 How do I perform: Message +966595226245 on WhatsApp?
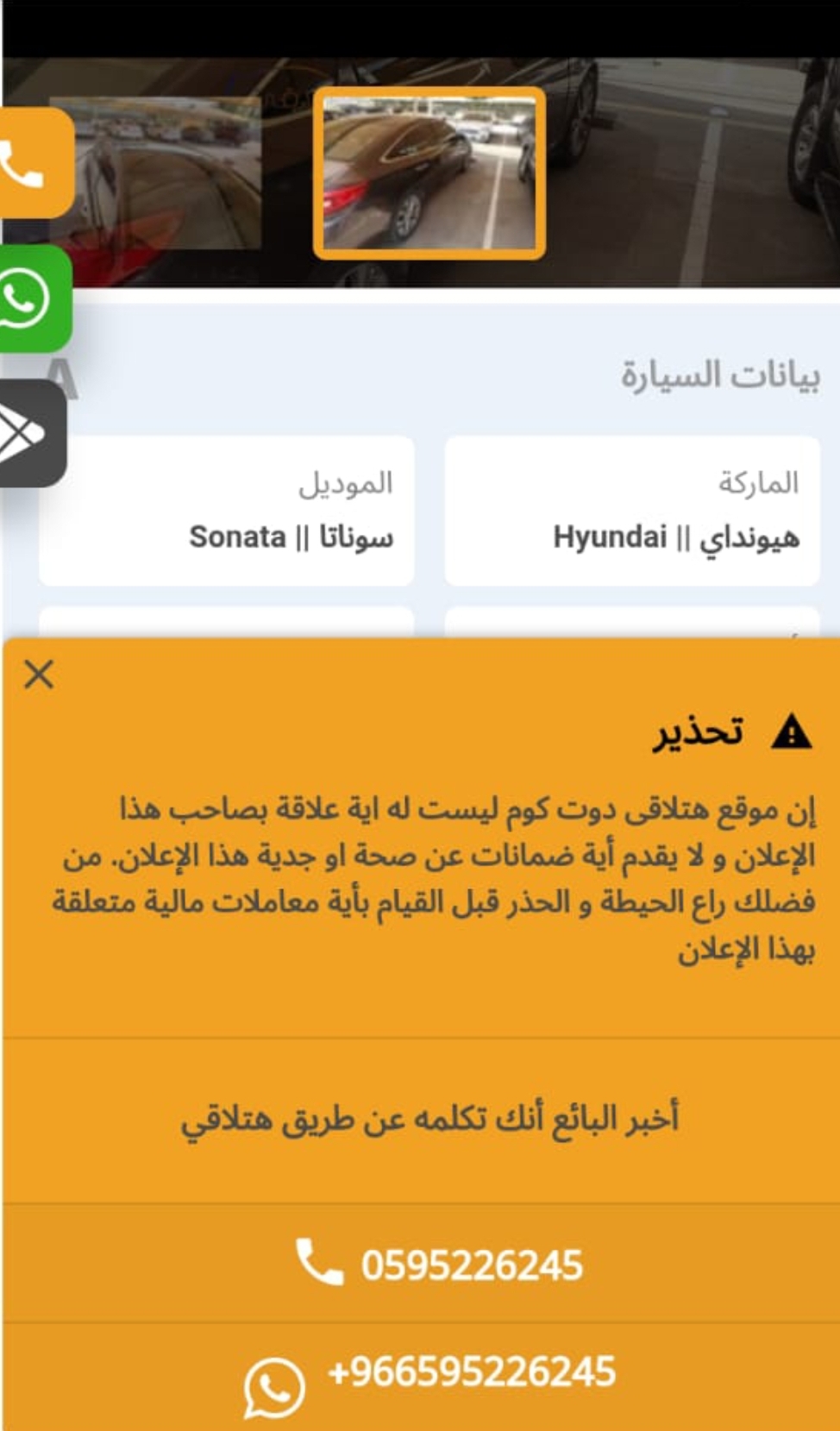(x=429, y=1378)
